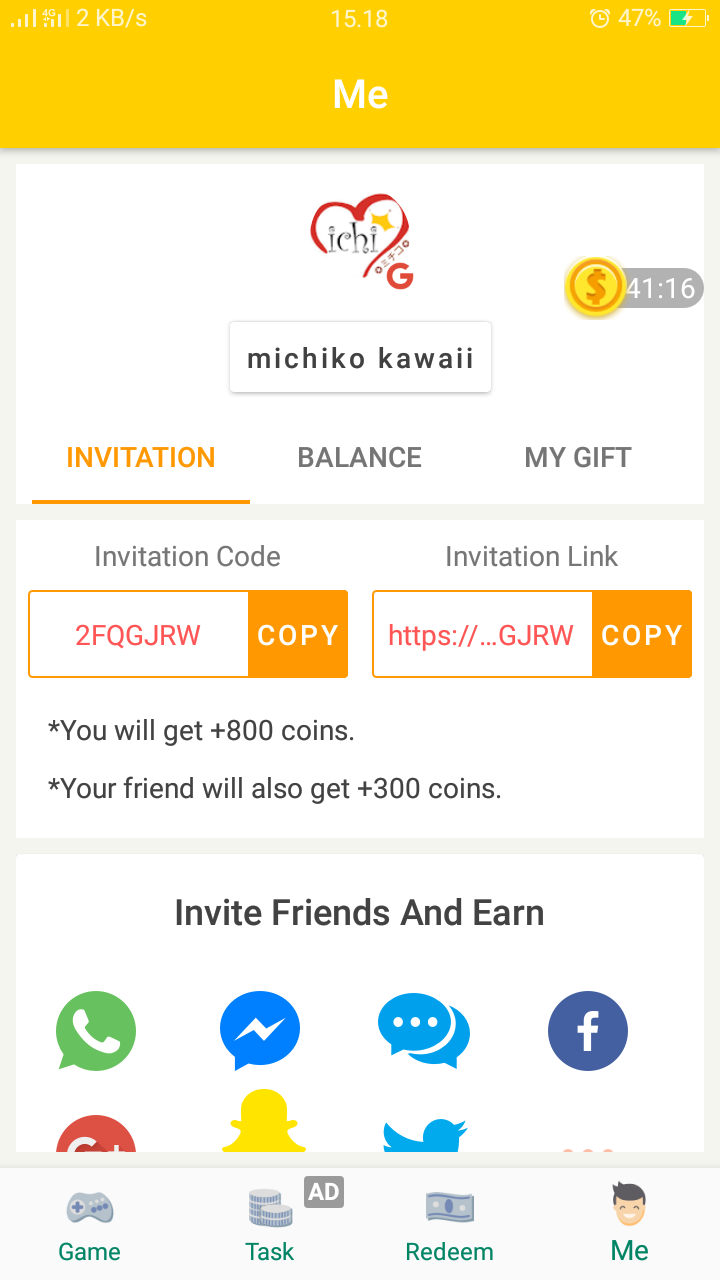Image resolution: width=720 pixels, height=1280 pixels.
Task: Copy the invitation code 2FQGJRW
Action: (298, 635)
